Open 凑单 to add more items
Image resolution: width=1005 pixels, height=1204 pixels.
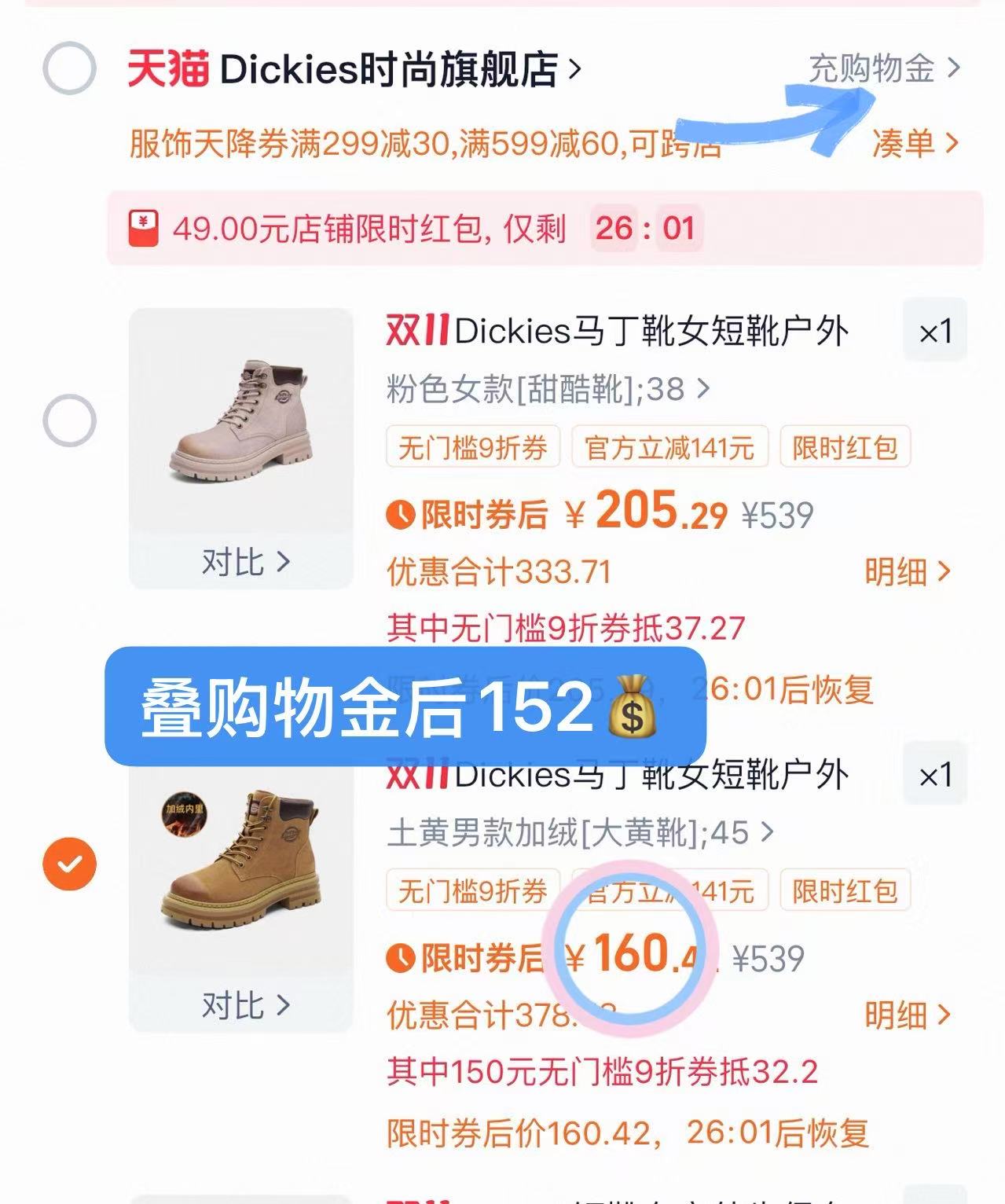[908, 144]
